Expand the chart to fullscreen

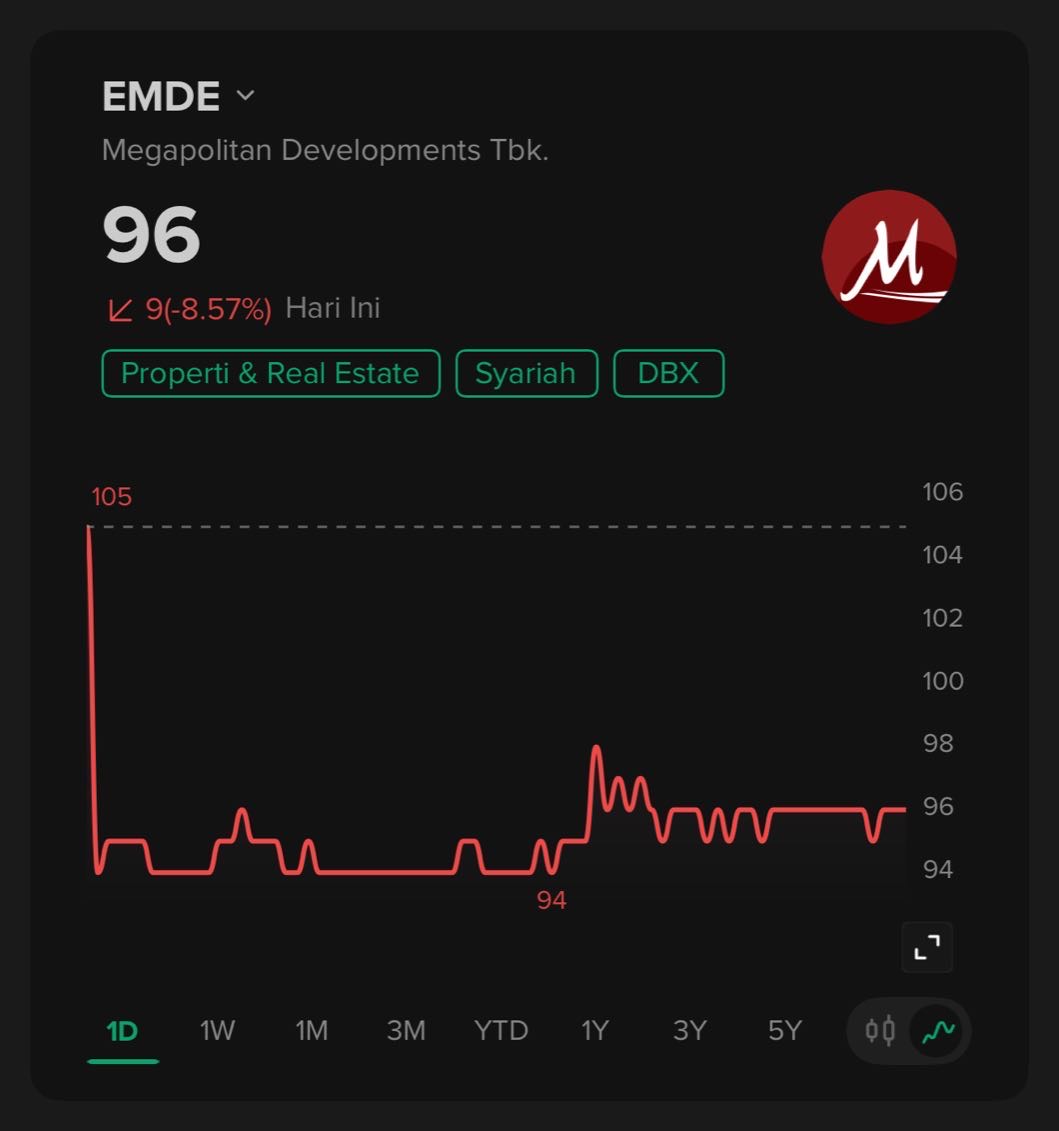tap(927, 947)
